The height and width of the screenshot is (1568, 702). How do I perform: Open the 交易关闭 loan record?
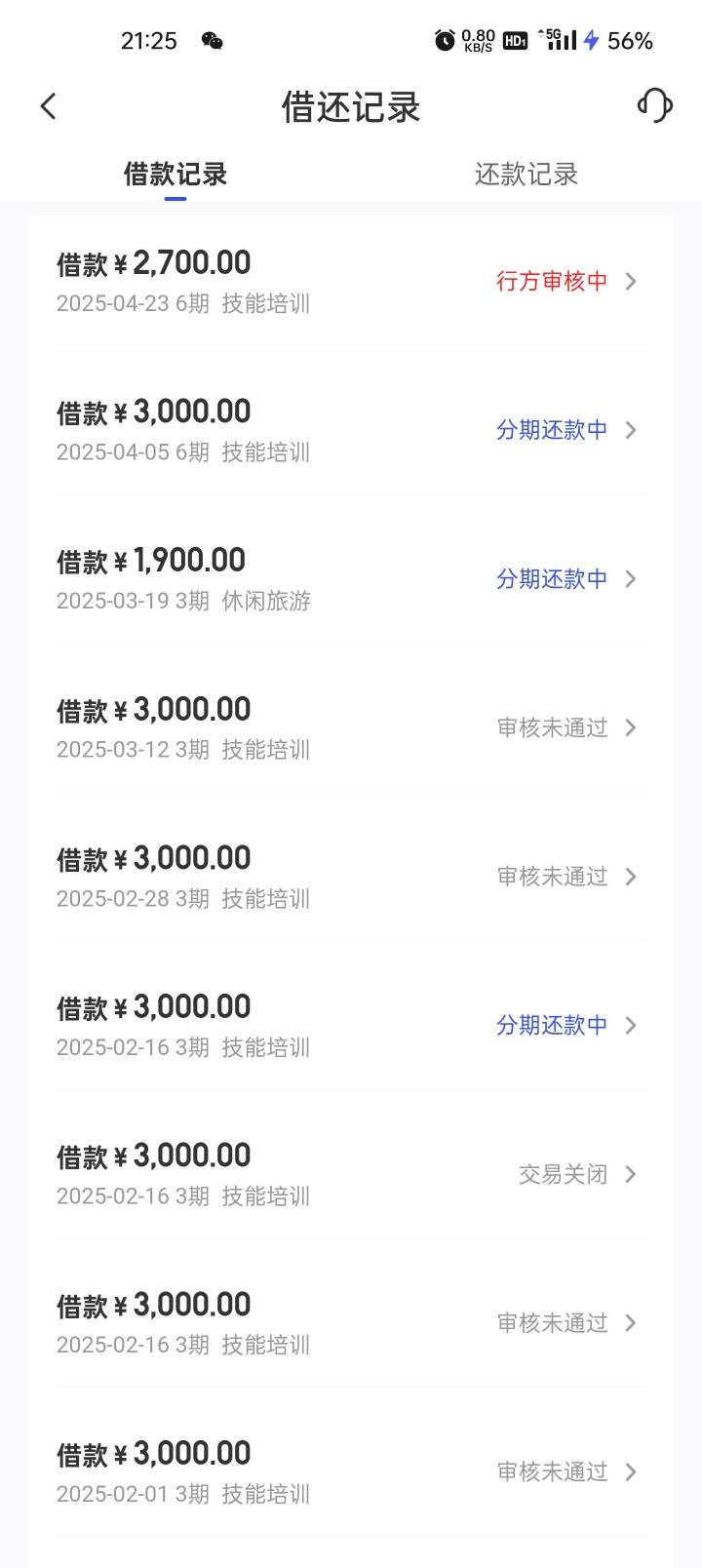pyautogui.click(x=351, y=1174)
